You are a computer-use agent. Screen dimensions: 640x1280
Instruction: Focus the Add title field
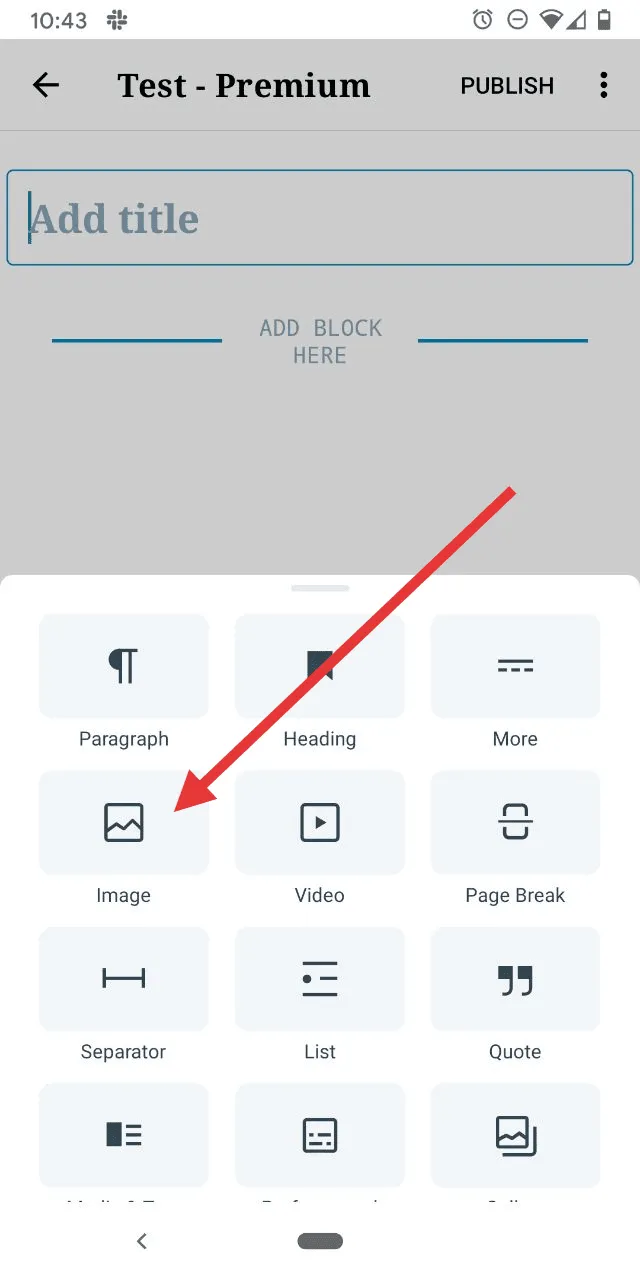tap(320, 218)
